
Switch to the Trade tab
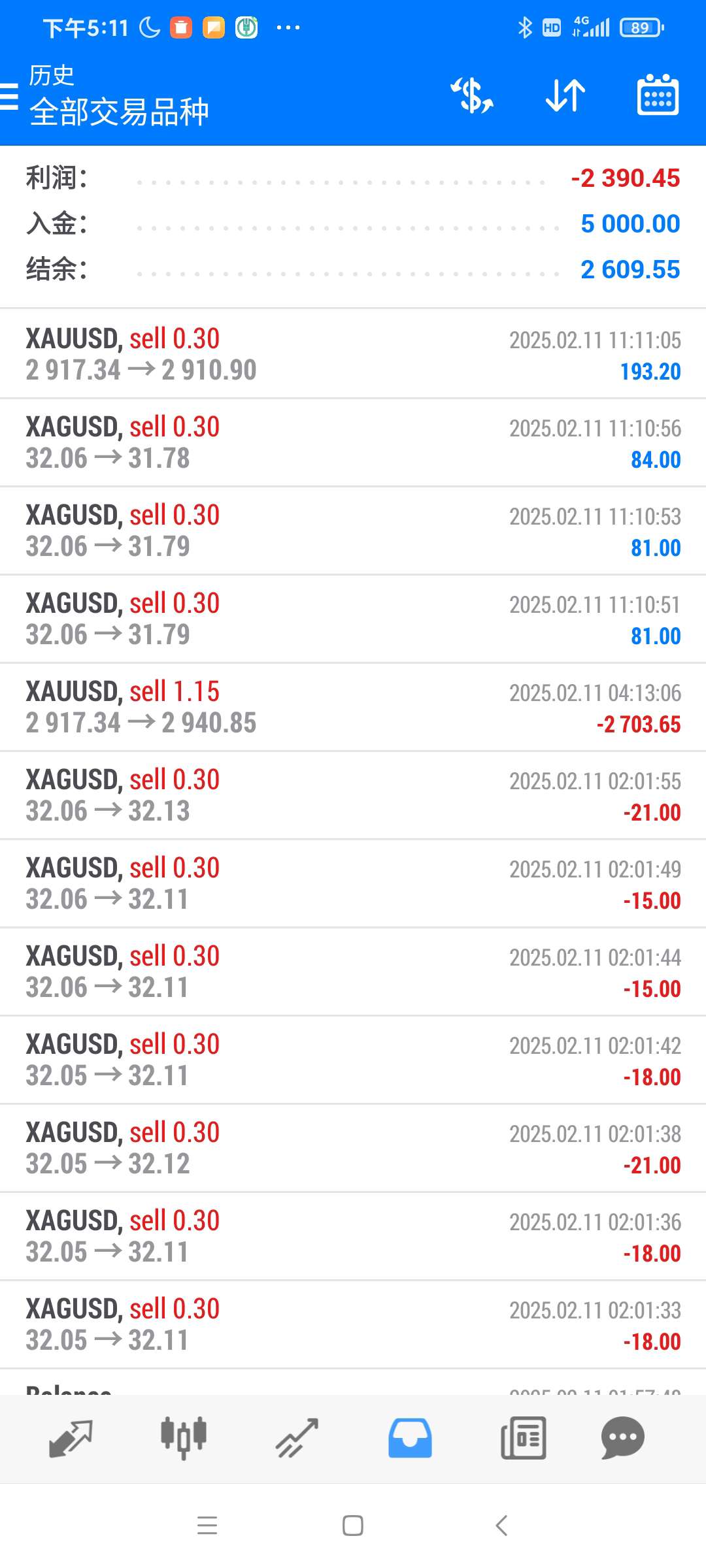point(297,1438)
